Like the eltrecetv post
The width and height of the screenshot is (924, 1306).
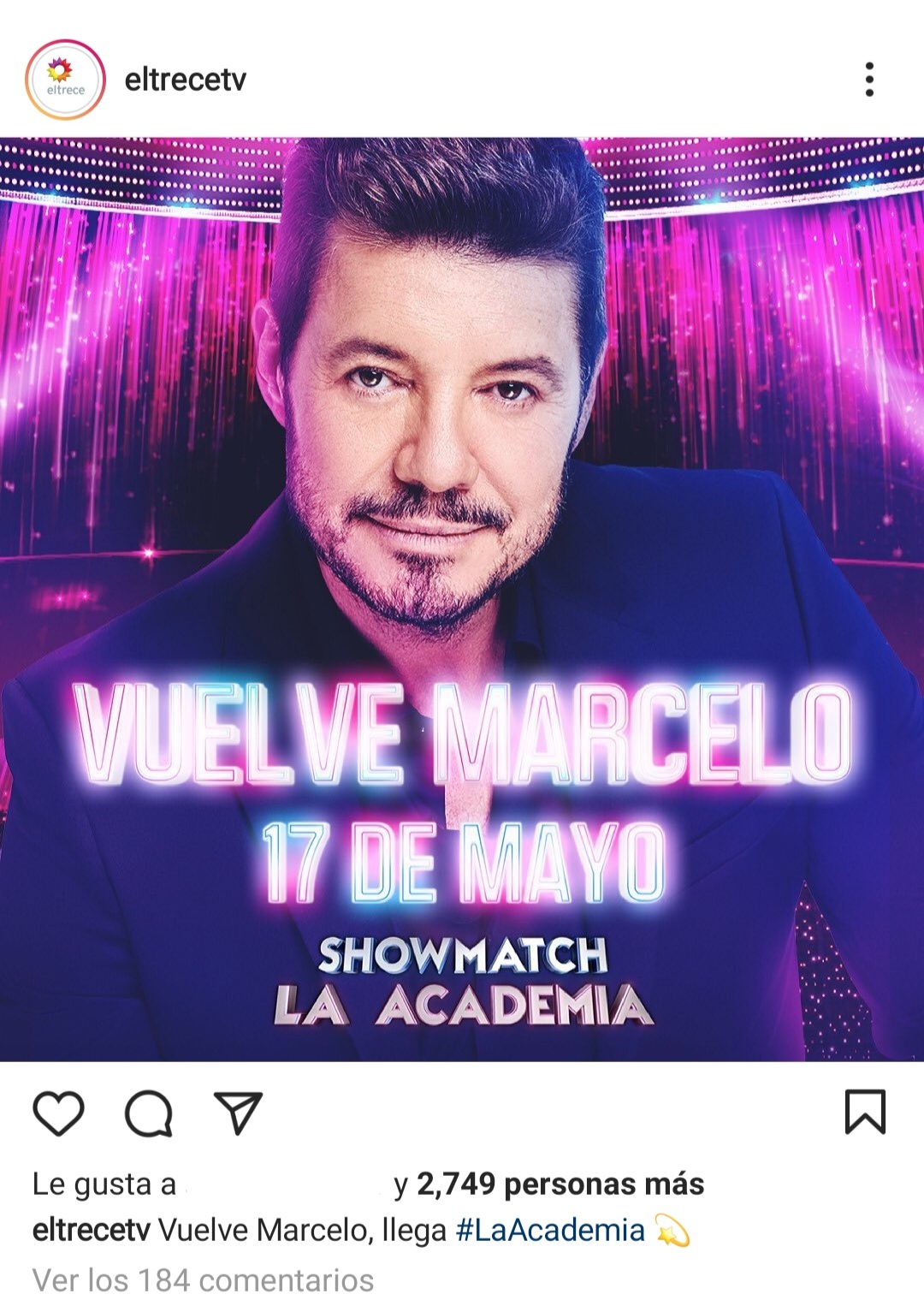coord(58,1113)
